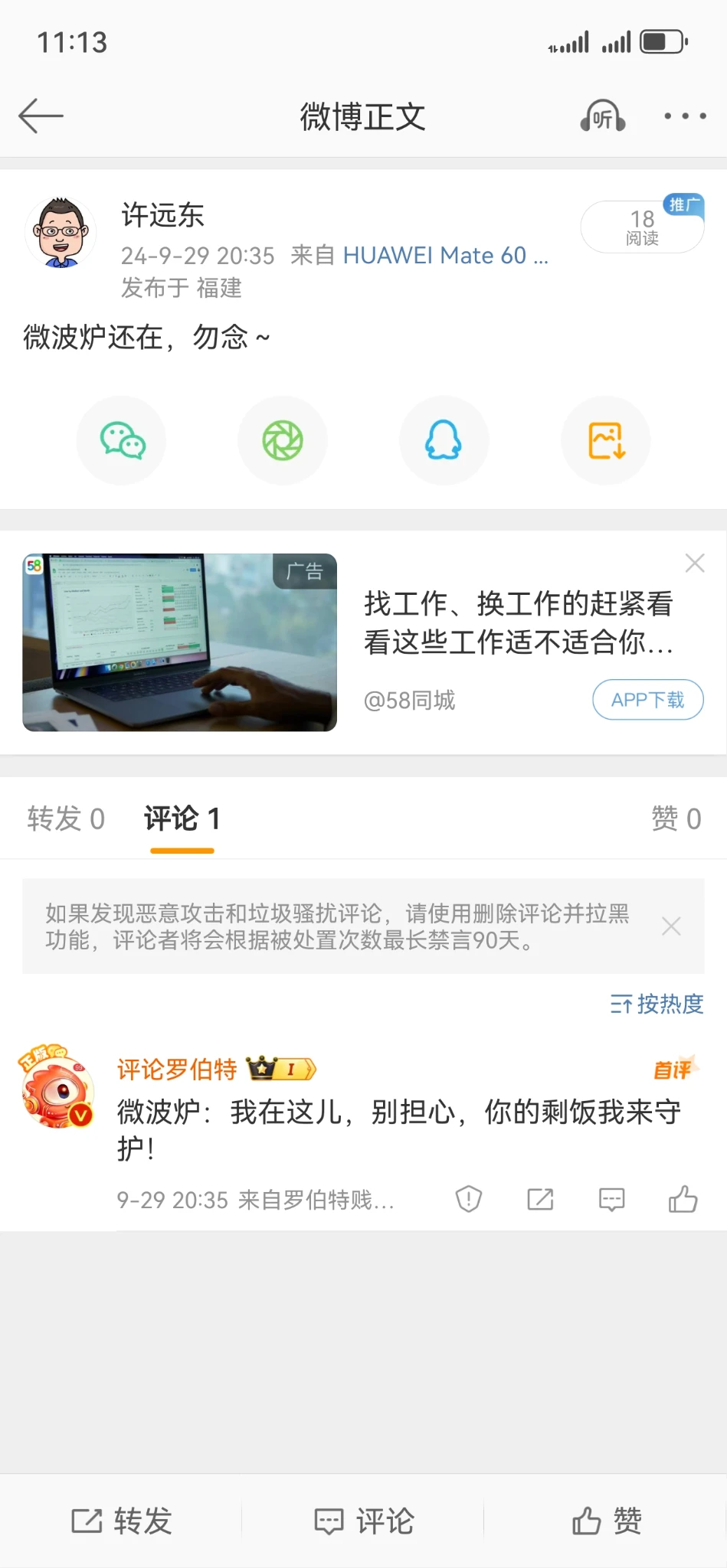727x1568 pixels.
Task: Share to WeChat Moments via the green circle icon
Action: (283, 441)
